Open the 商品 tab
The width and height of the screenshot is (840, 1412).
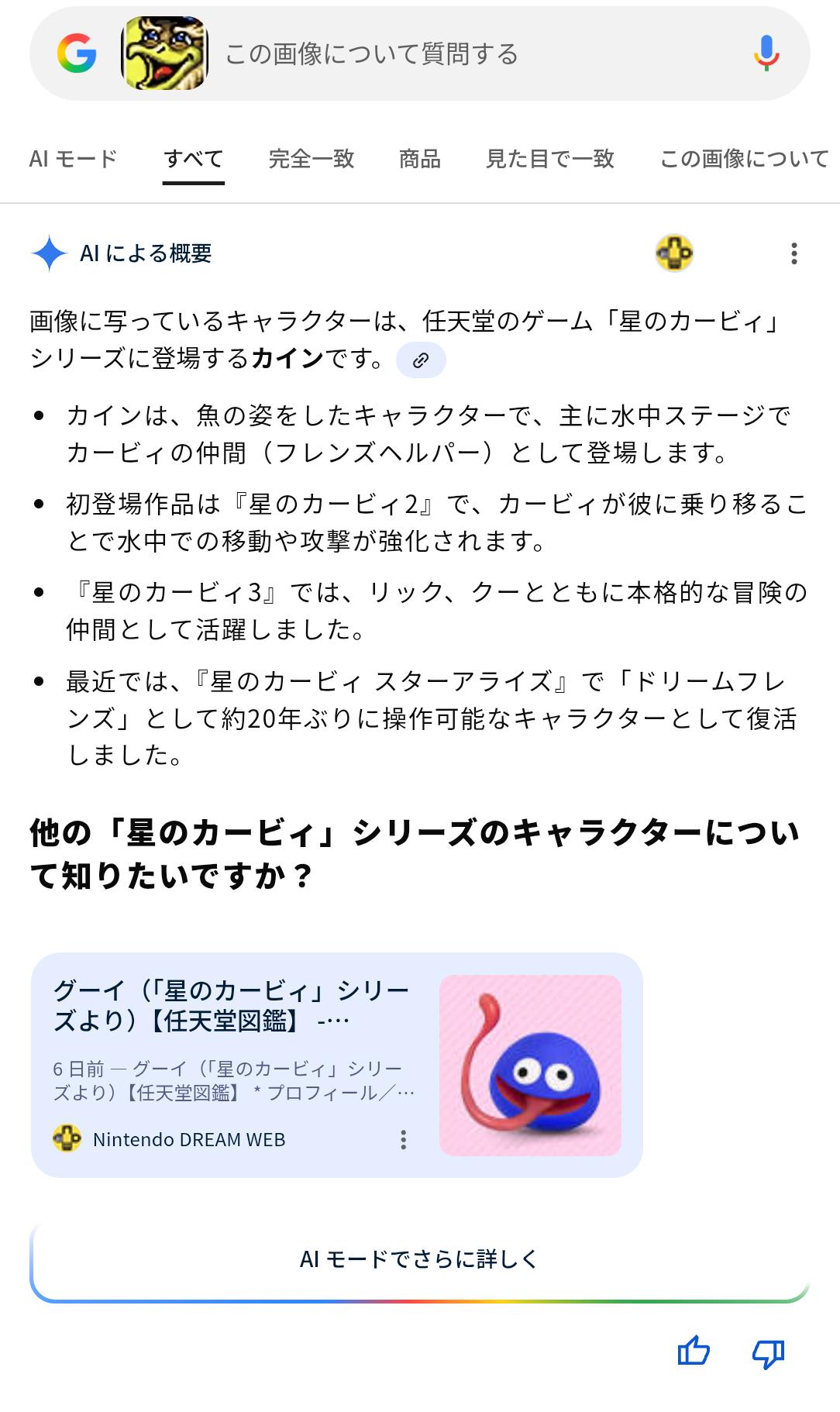point(420,159)
